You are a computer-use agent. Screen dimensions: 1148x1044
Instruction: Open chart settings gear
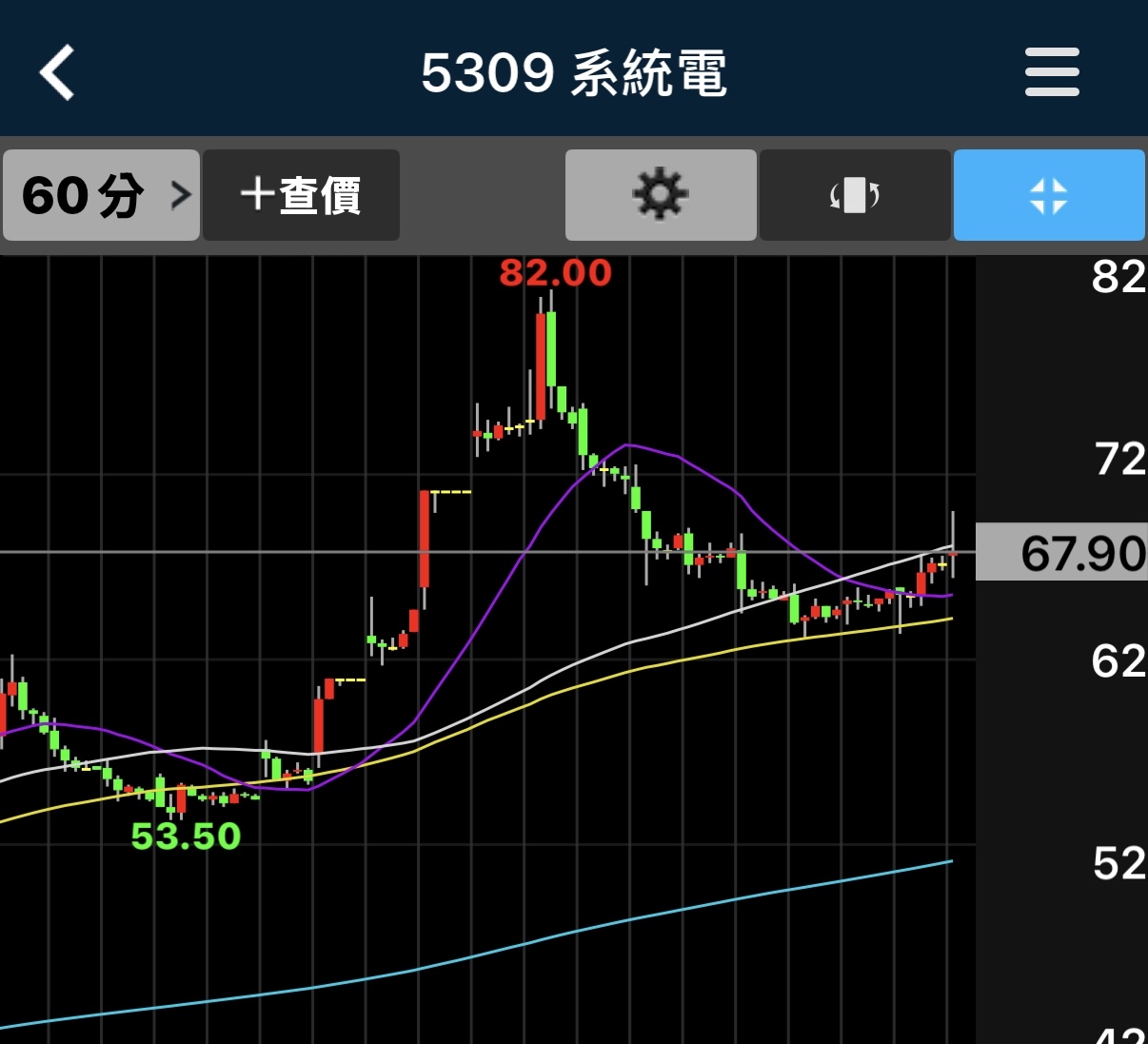click(661, 195)
